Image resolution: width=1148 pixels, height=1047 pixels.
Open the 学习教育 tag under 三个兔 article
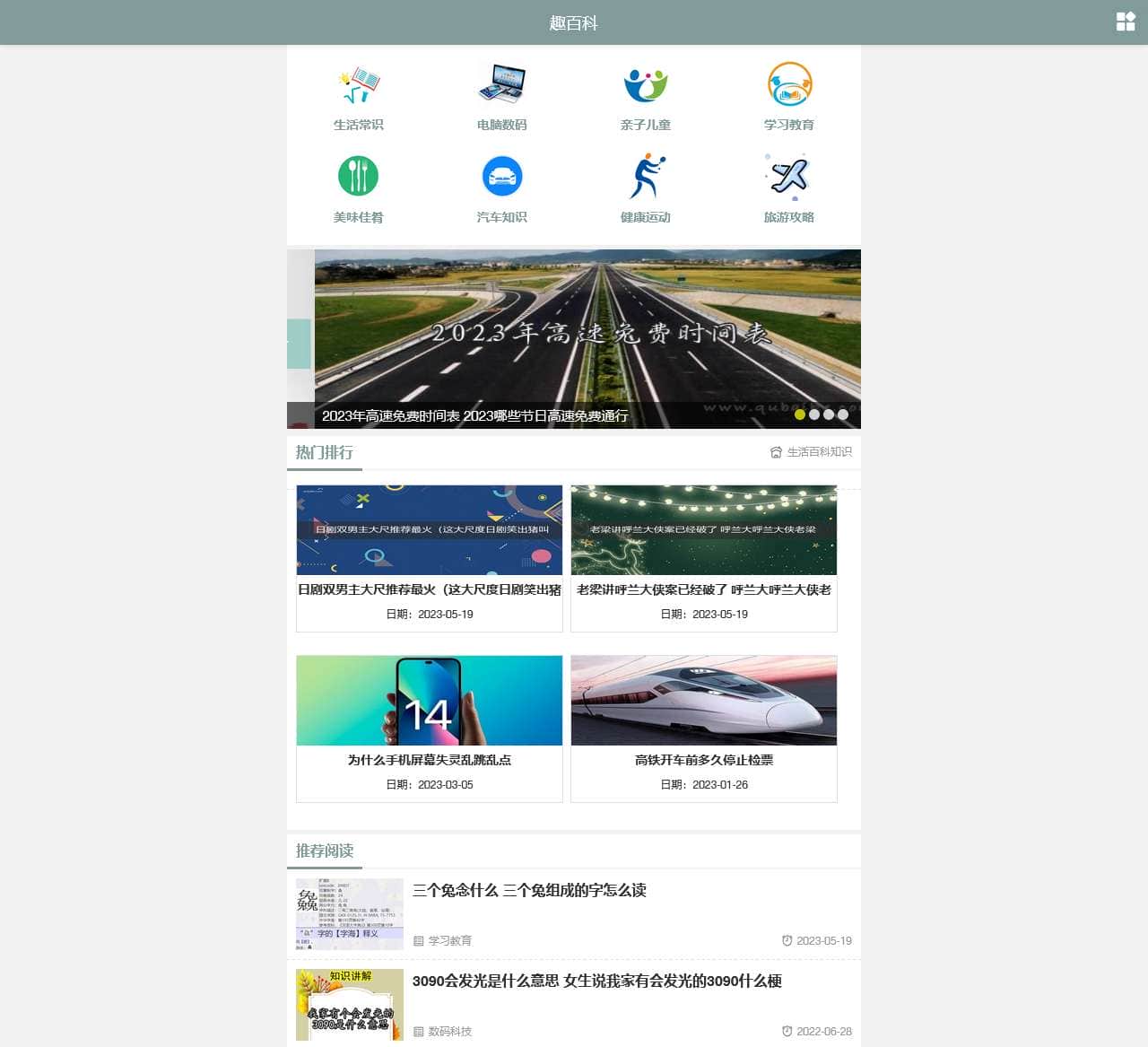449,940
